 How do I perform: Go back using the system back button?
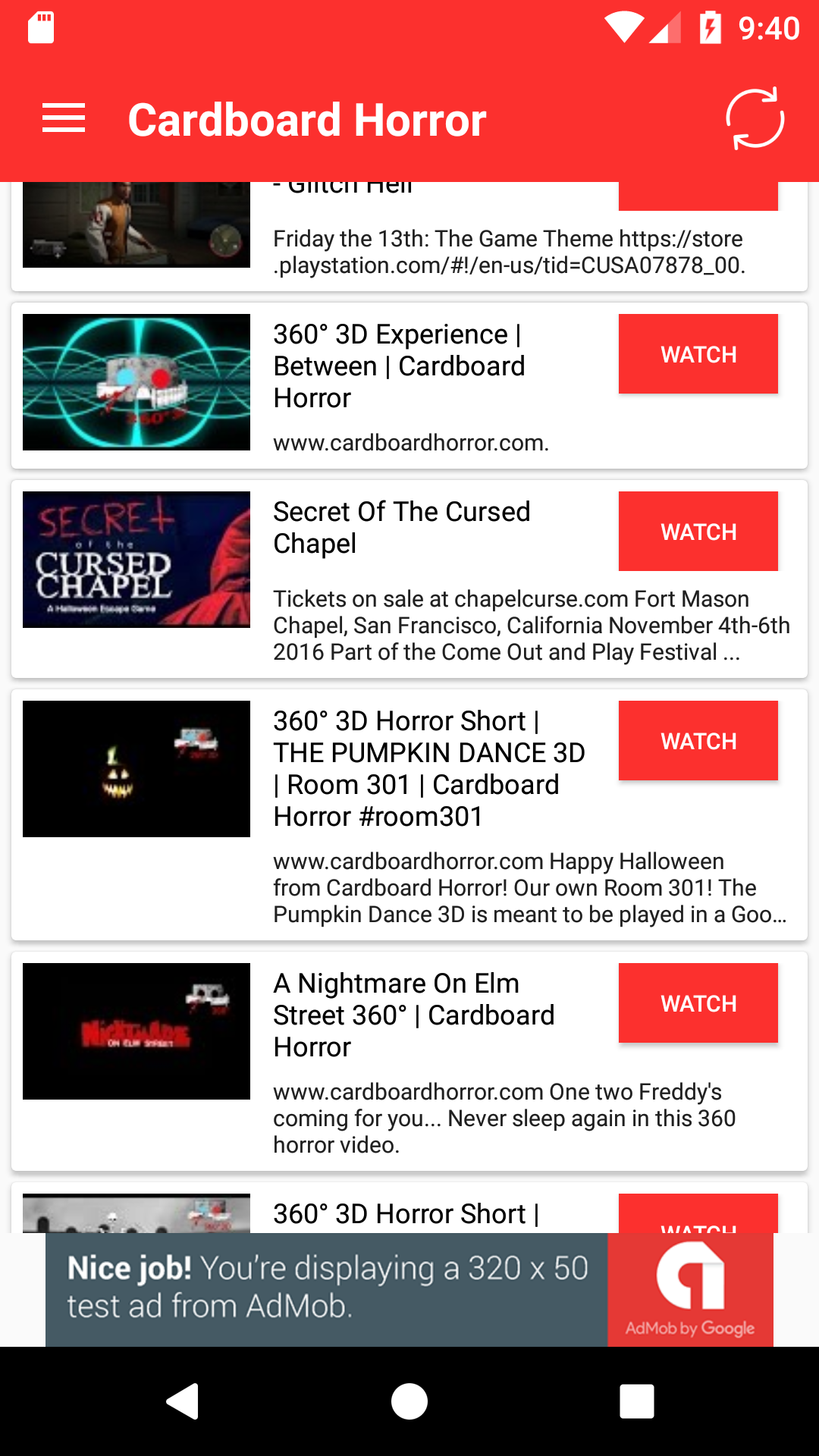pyautogui.click(x=182, y=1401)
